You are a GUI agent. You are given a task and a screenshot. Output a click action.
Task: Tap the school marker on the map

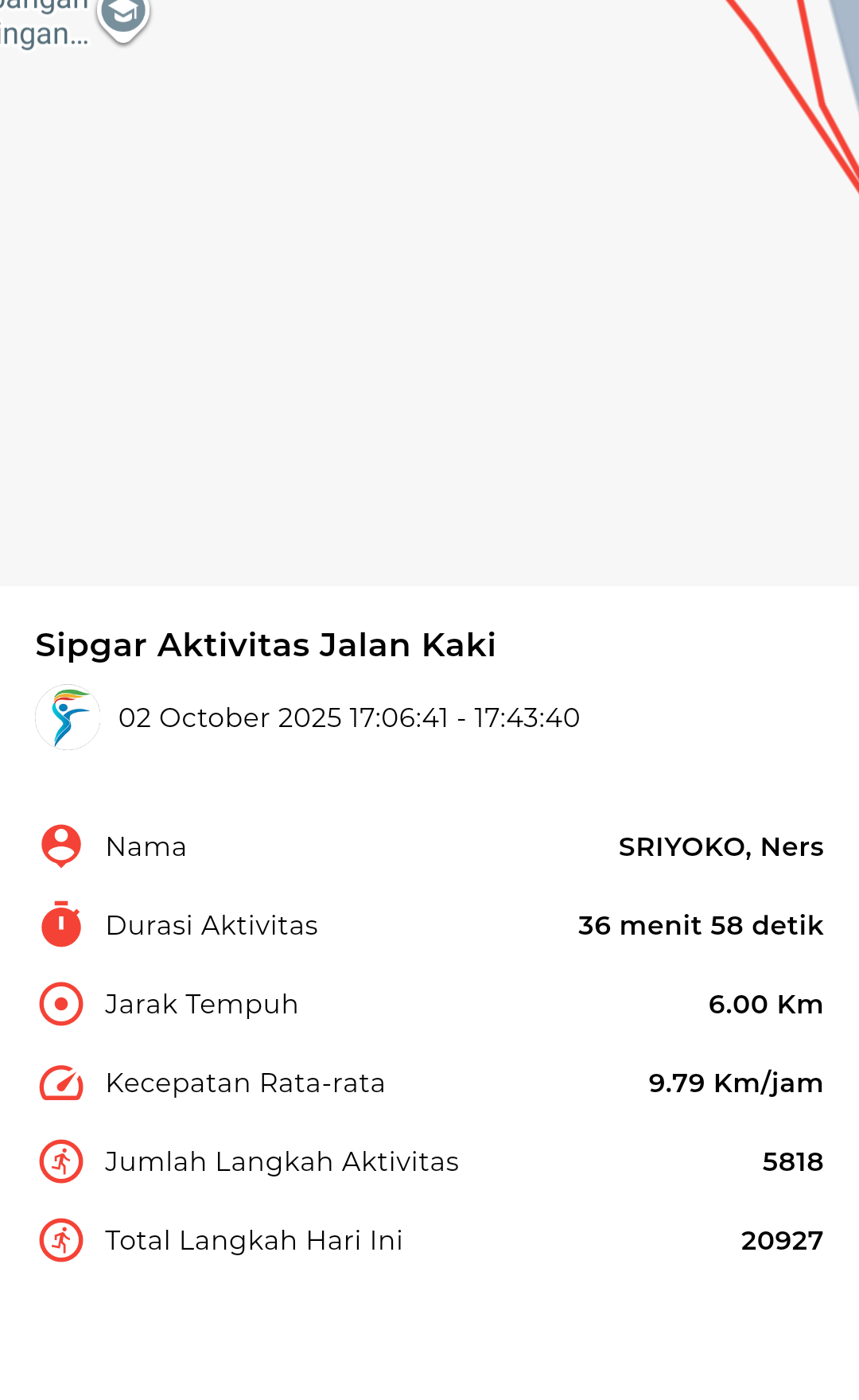123,14
